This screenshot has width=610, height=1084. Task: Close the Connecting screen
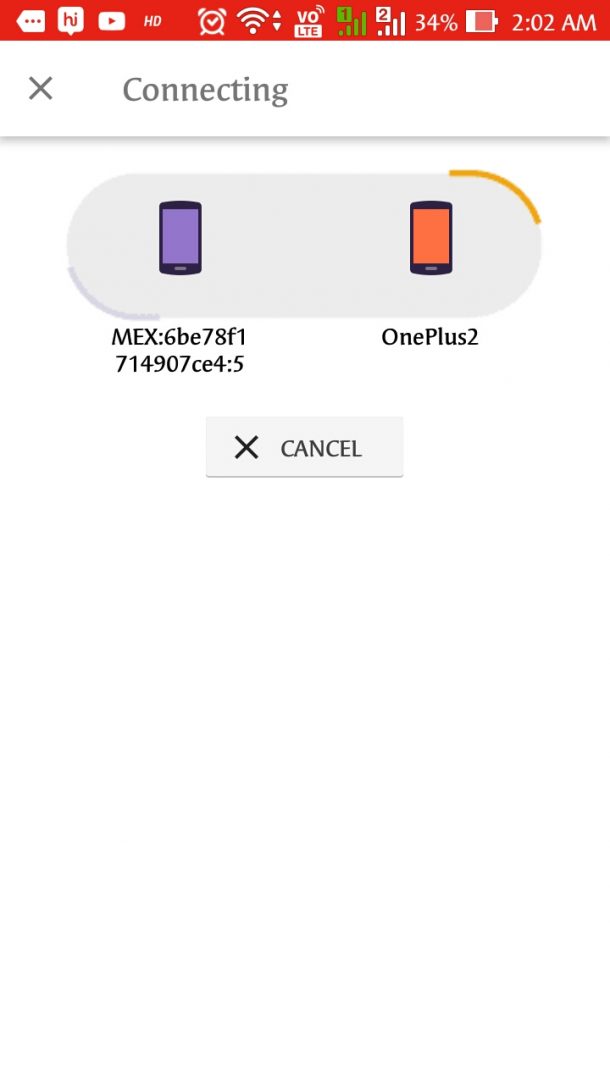tap(41, 88)
